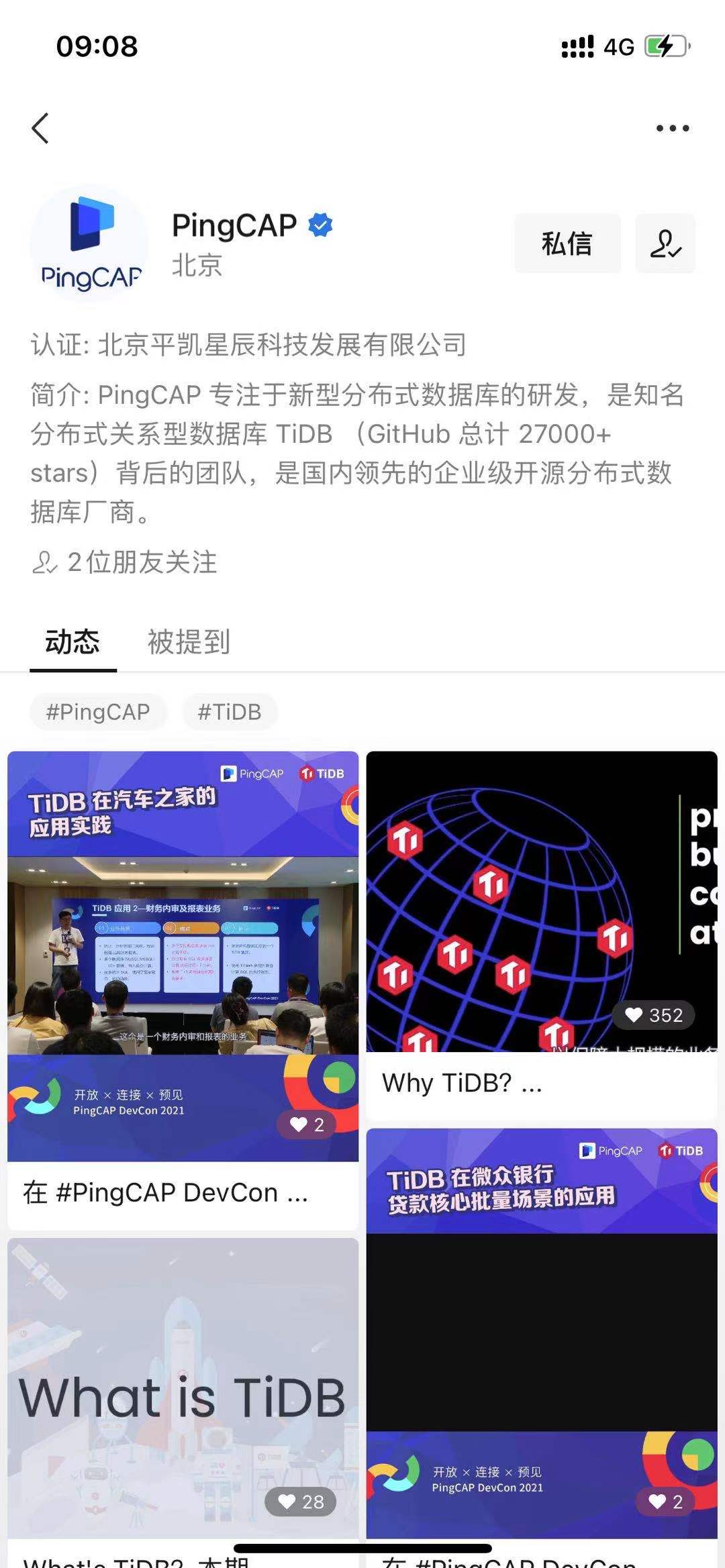The image size is (725, 1568).
Task: Open the TiDB在微众银行 video post
Action: pyautogui.click(x=541, y=1332)
